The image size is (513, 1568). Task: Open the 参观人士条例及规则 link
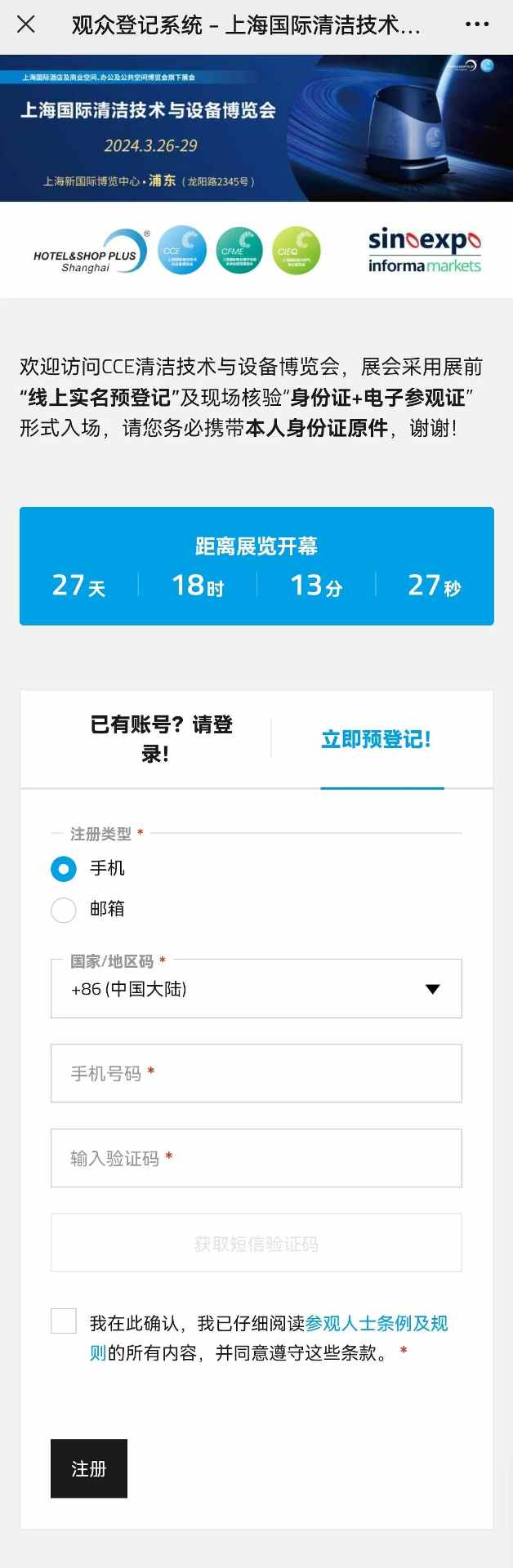(376, 1323)
